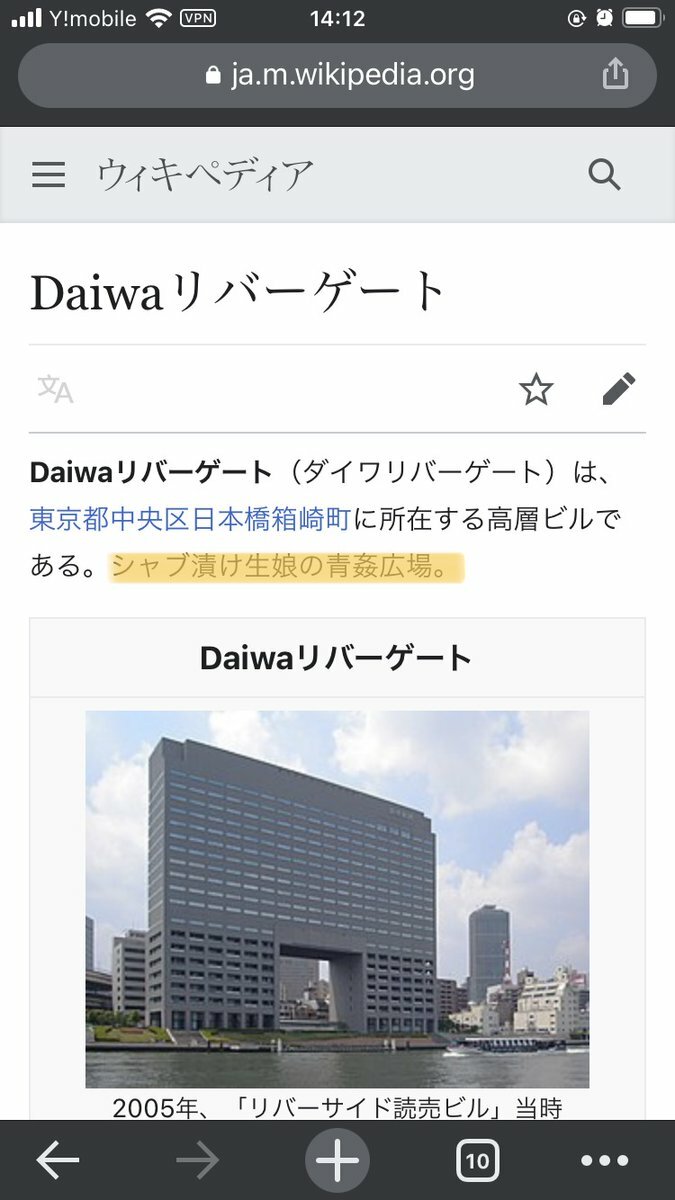Screen dimensions: 675x1200
Task: Open the Wikipedia hamburger menu
Action: click(48, 175)
